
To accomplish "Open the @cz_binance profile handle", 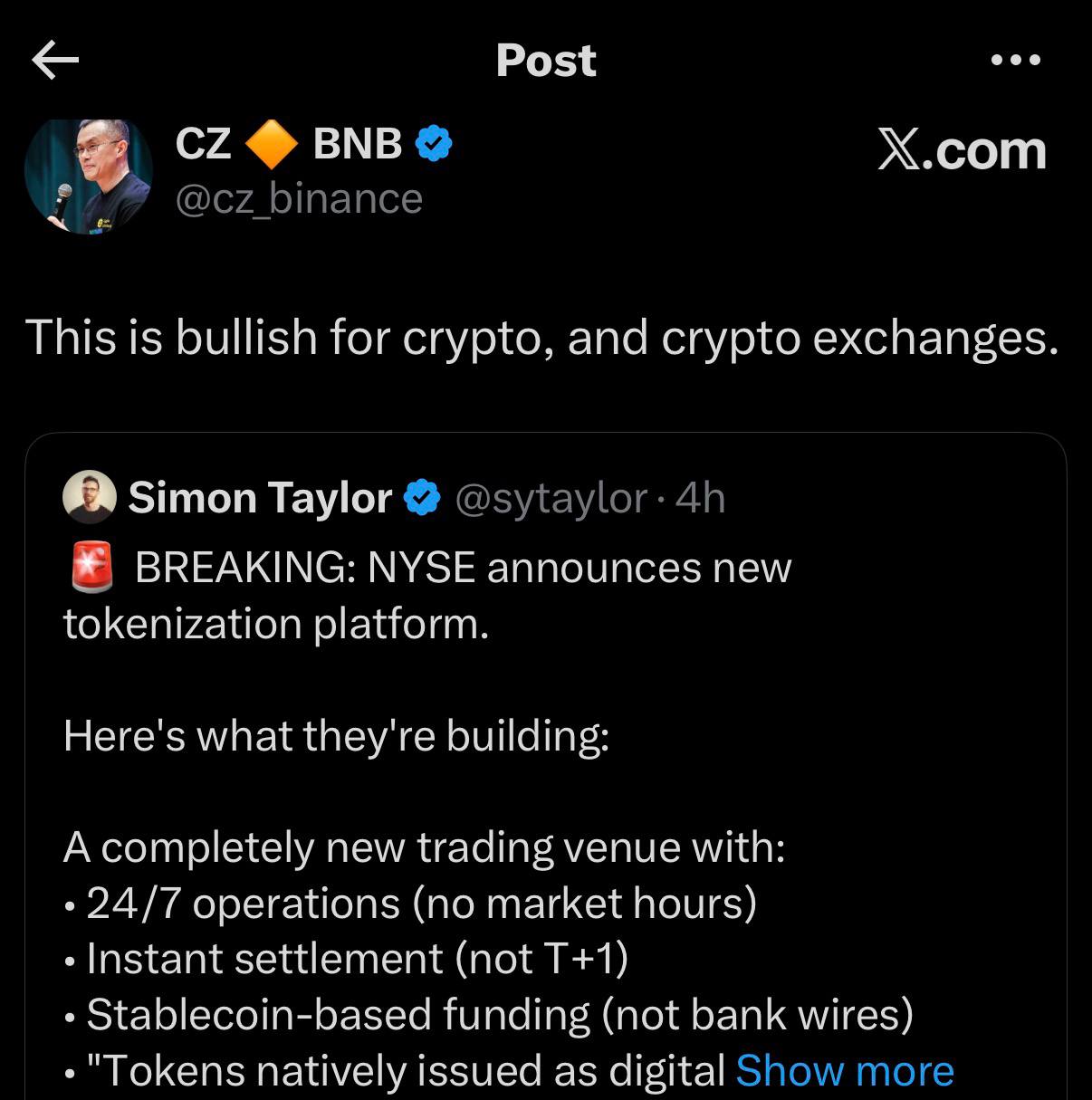I will click(298, 199).
